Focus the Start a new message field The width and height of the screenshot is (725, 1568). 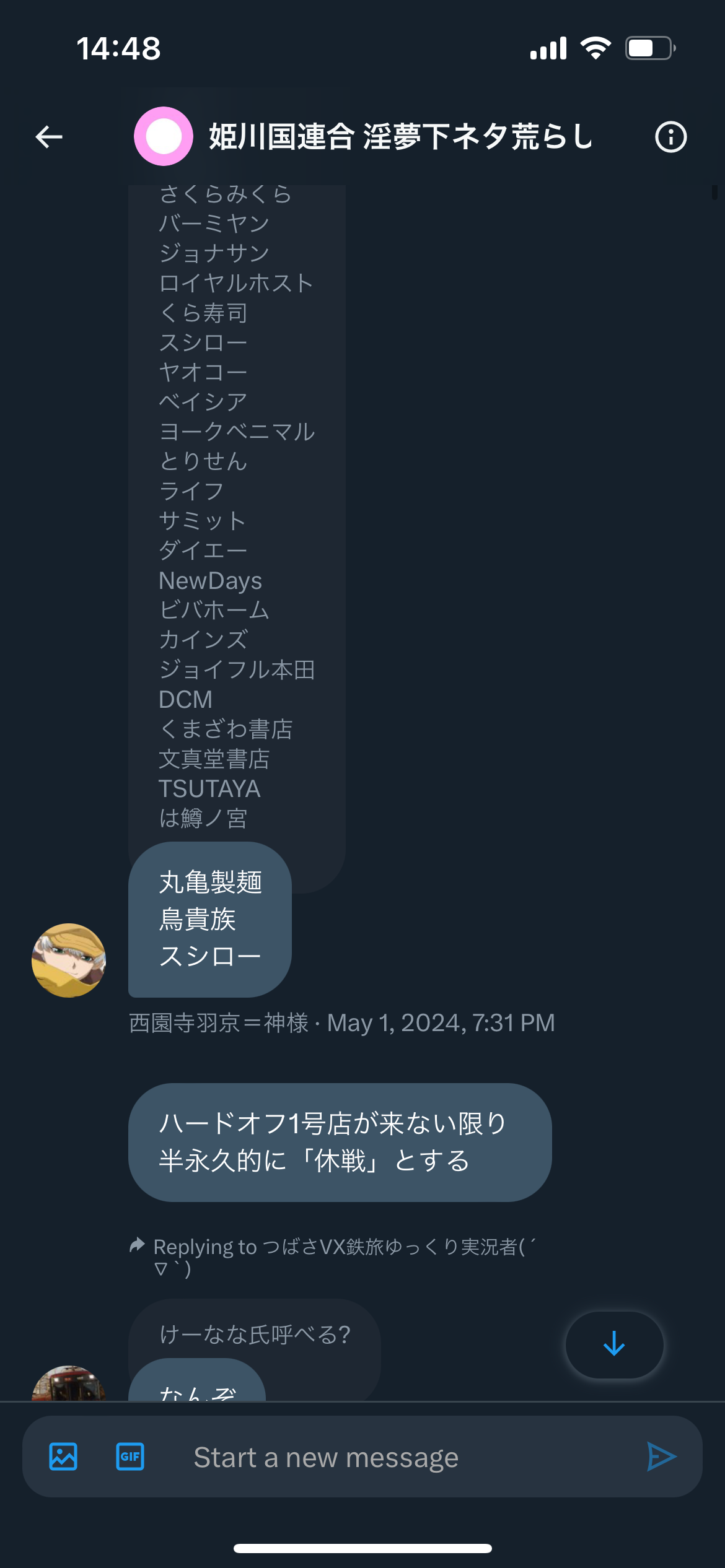point(397,1457)
